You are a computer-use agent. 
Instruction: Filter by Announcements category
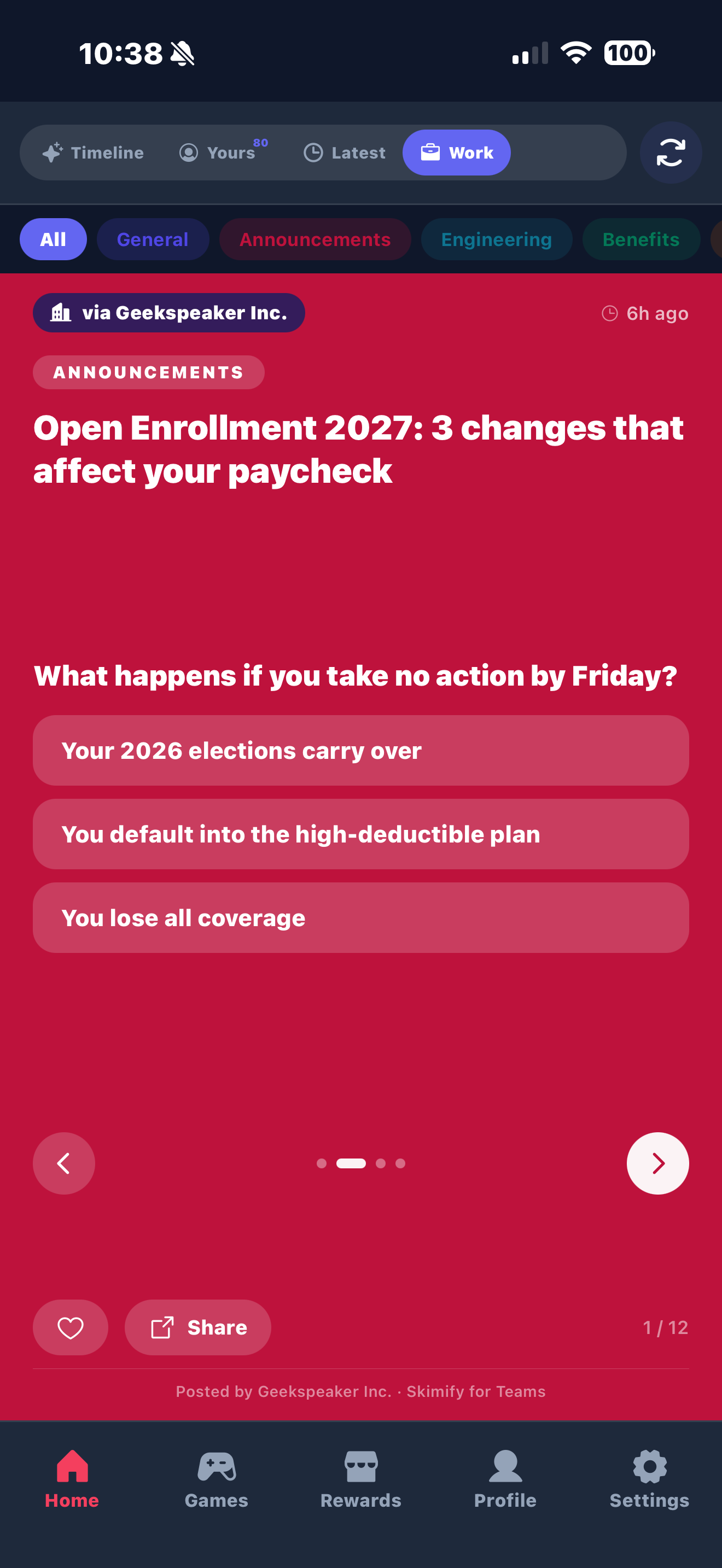315,239
